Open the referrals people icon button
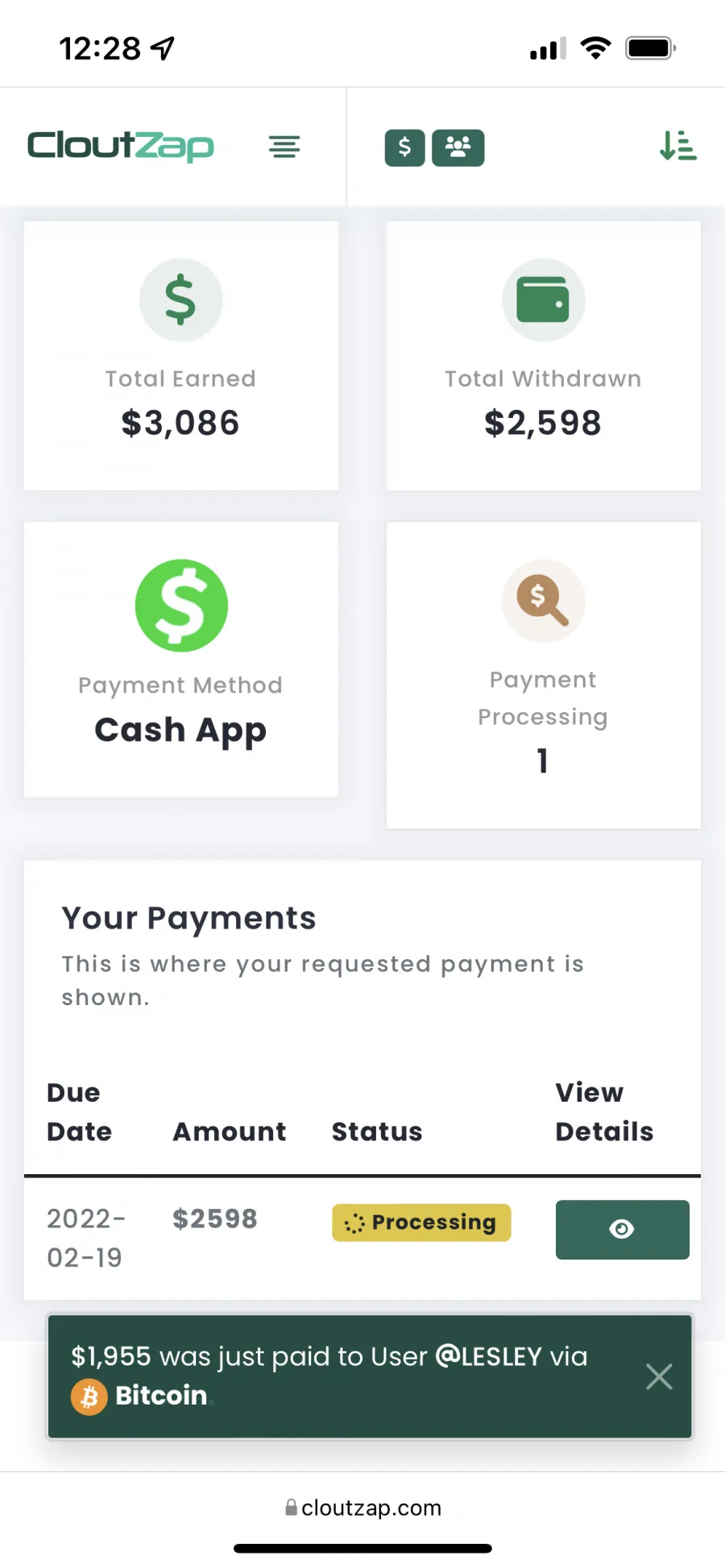This screenshot has height=1568, width=725. 458,147
